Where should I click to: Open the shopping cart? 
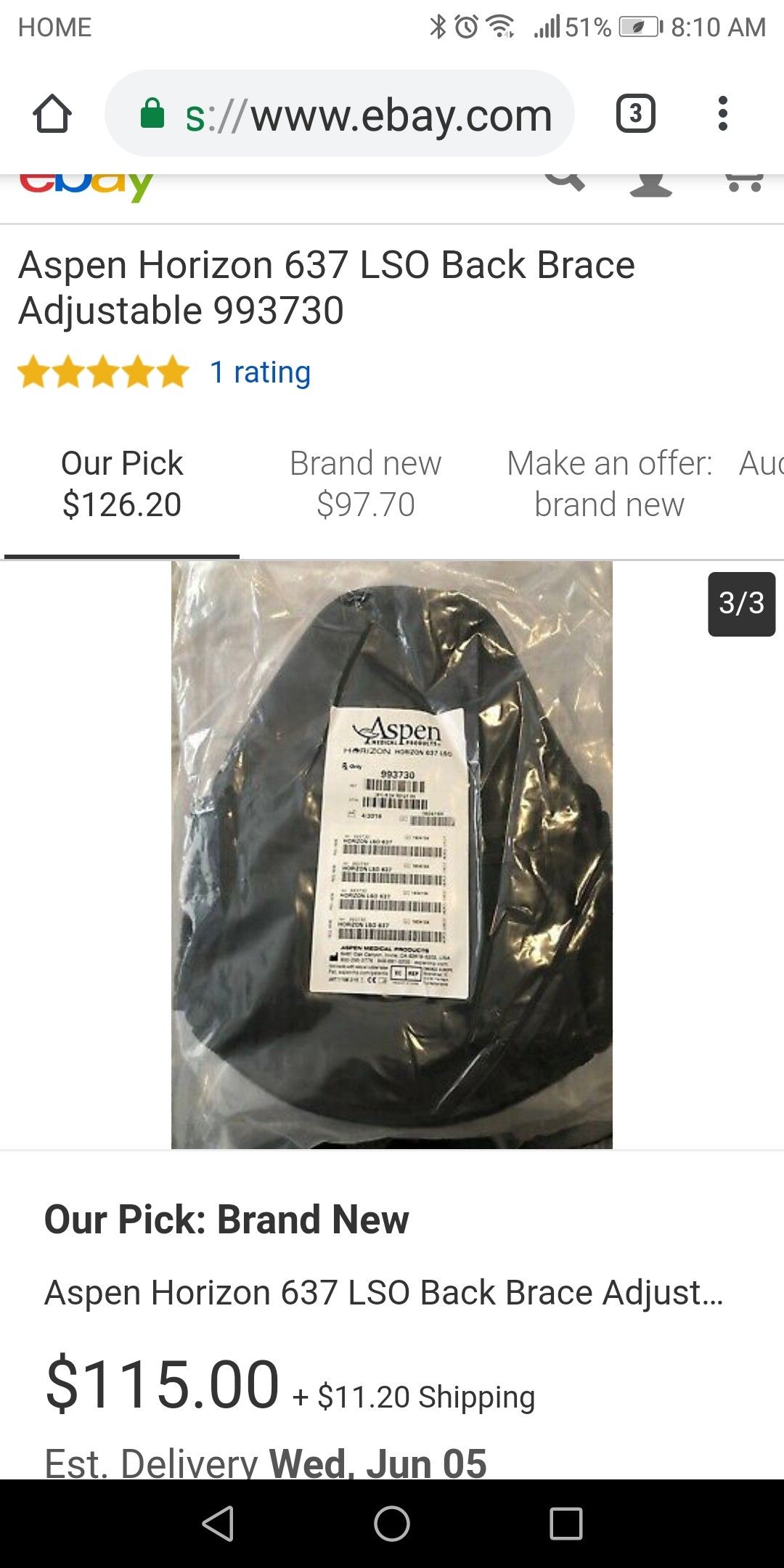[745, 182]
